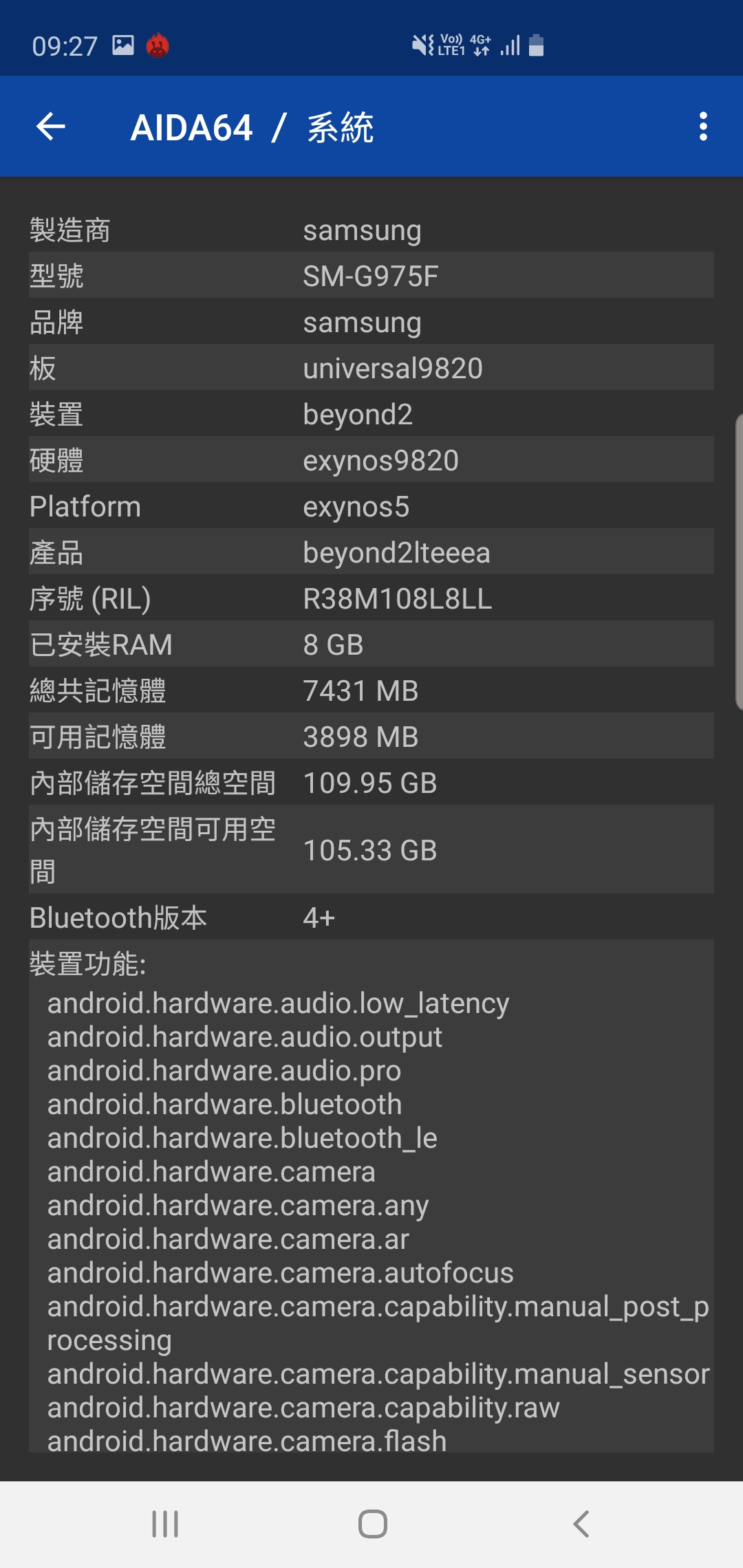This screenshot has width=743, height=1568.
Task: Go back from the AIDA64 系統 page
Action: [x=51, y=127]
